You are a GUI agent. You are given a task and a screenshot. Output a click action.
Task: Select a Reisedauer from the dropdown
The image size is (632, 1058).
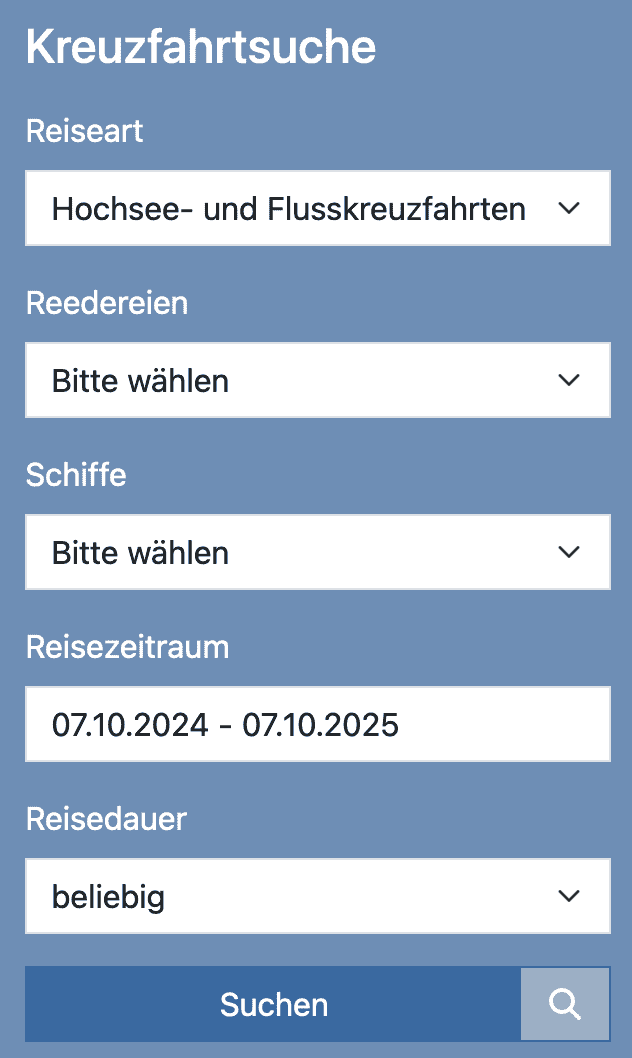317,896
